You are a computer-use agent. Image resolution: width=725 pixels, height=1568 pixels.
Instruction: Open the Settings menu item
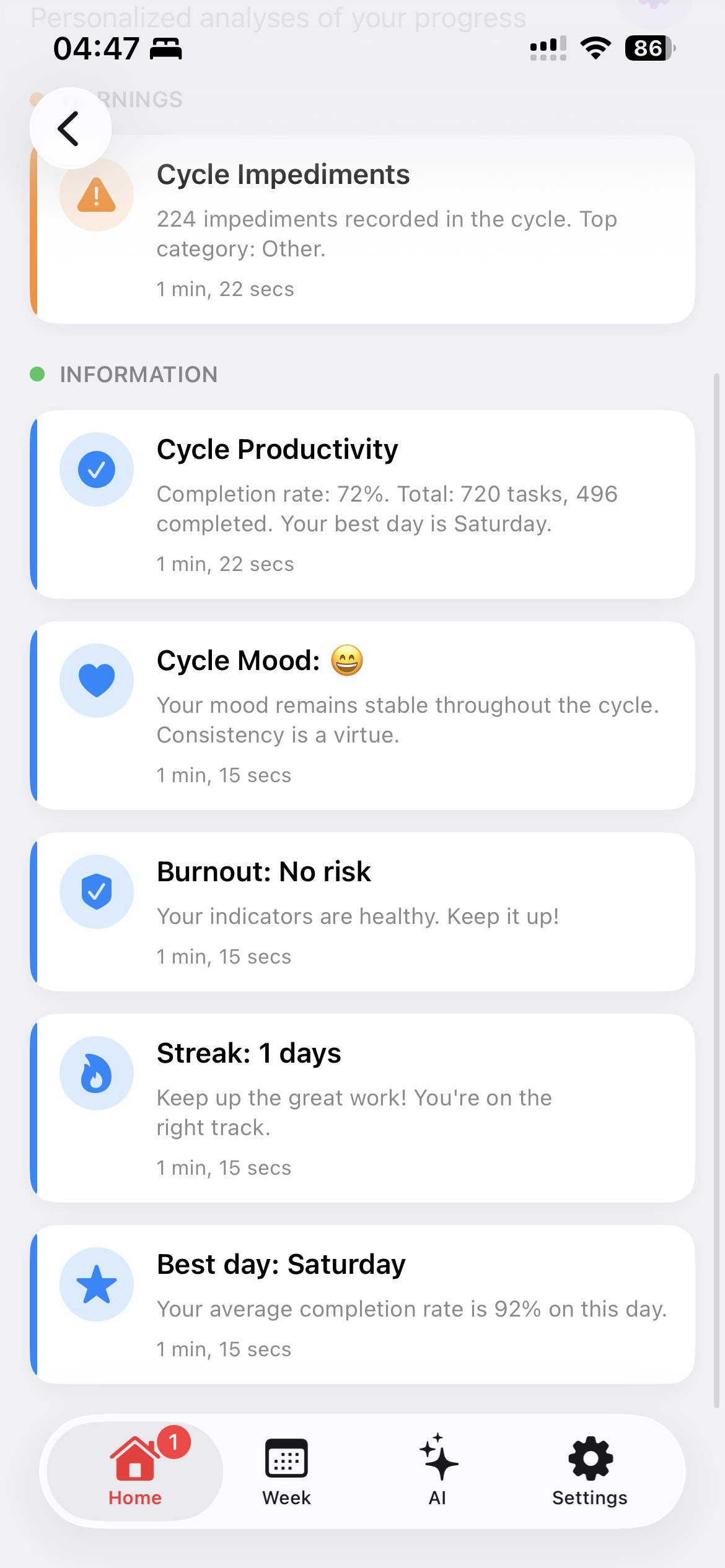click(589, 1474)
